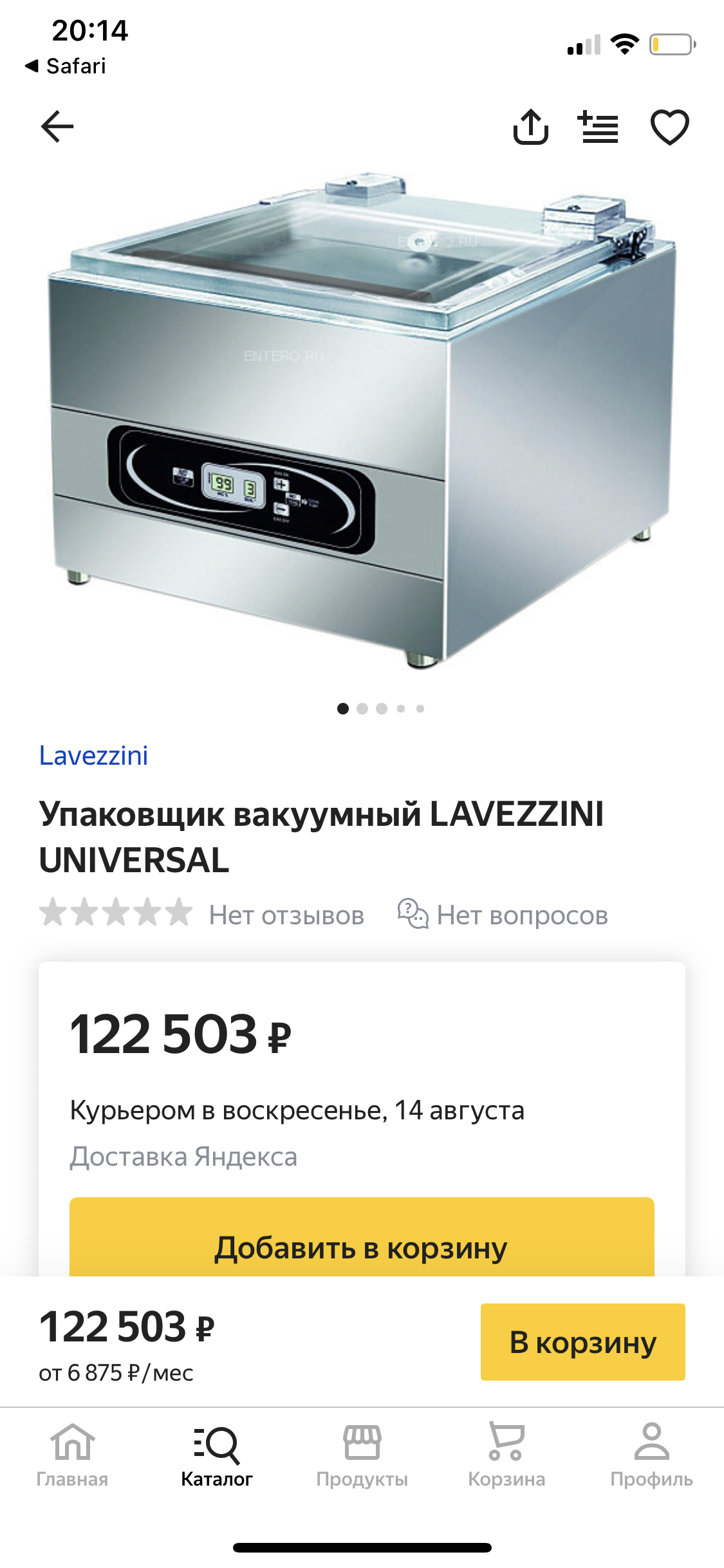This screenshot has width=724, height=1568.
Task: Switch to the Главная tab
Action: [72, 1455]
